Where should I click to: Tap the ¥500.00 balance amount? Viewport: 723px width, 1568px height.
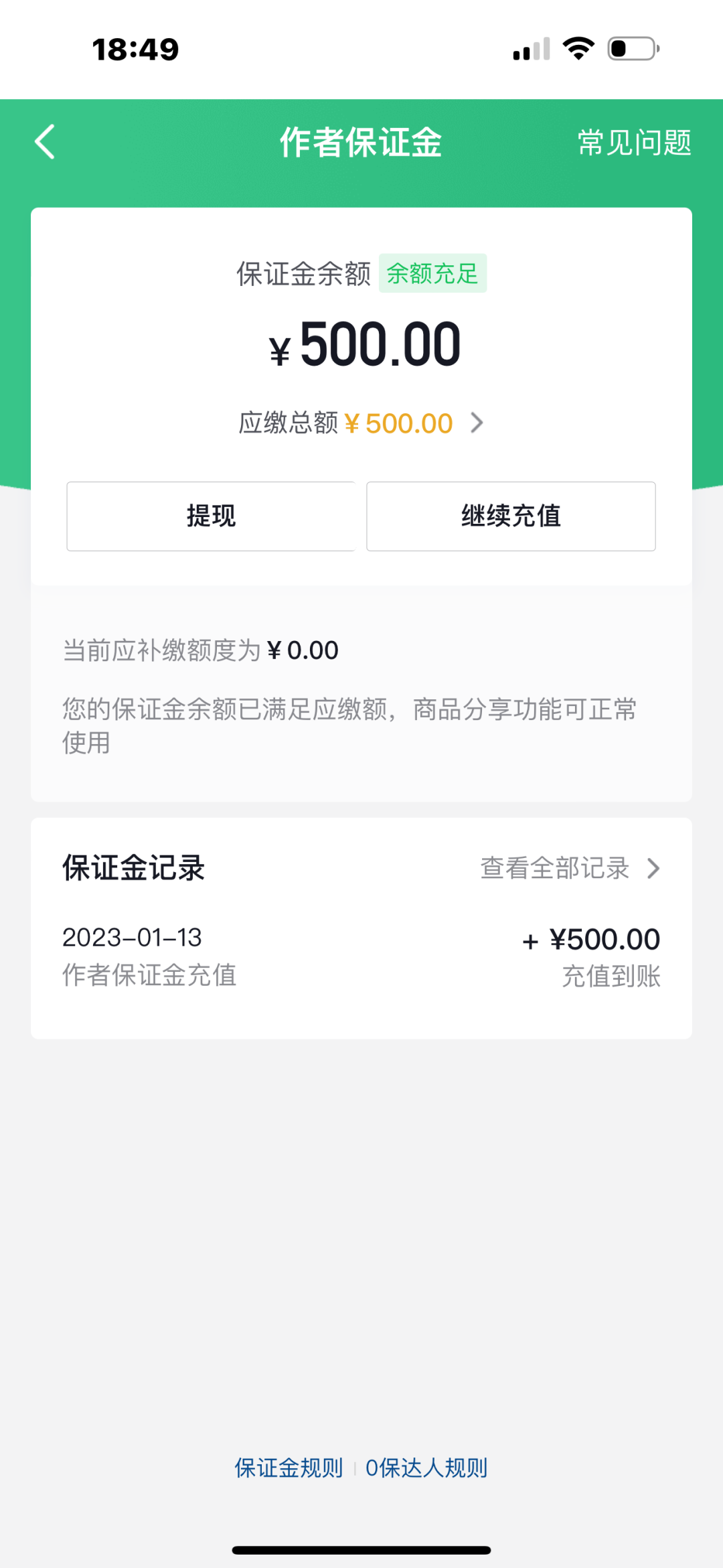[x=361, y=345]
